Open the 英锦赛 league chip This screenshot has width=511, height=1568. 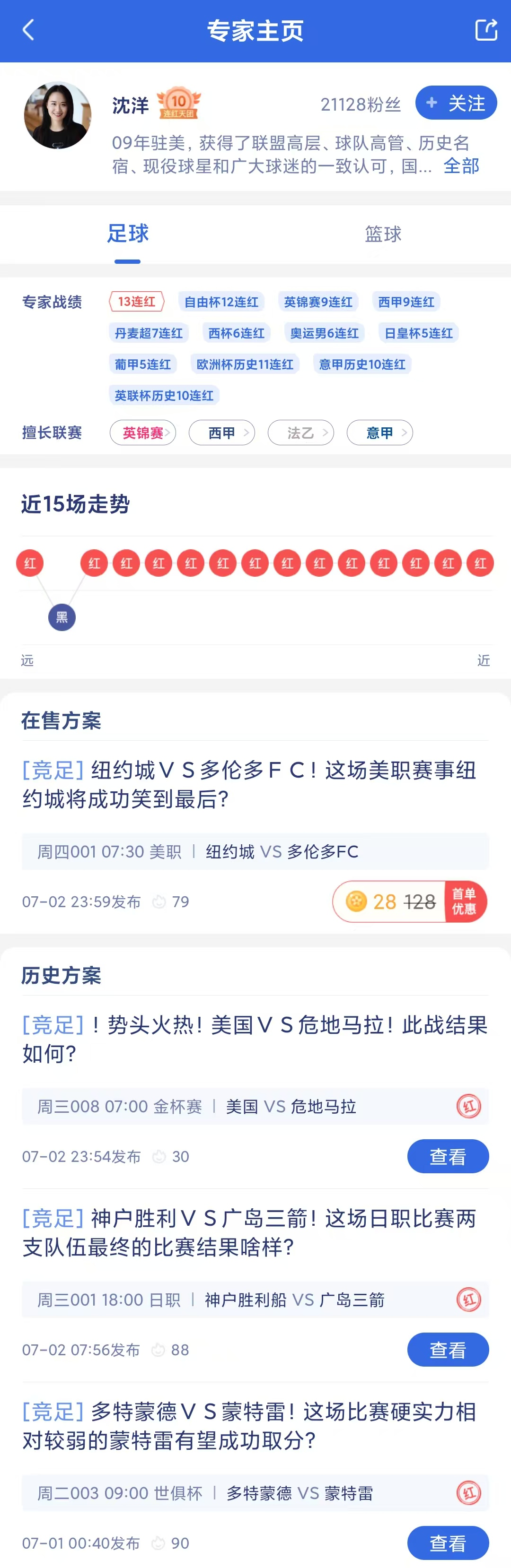142,433
